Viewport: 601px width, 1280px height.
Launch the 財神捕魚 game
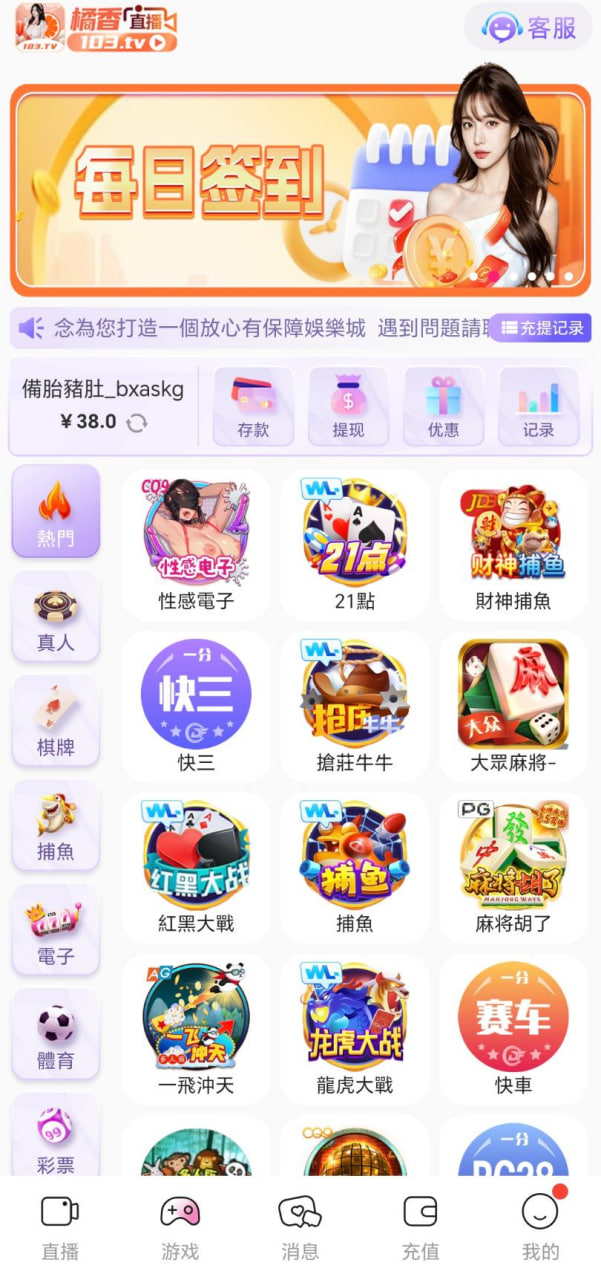pyautogui.click(x=512, y=545)
